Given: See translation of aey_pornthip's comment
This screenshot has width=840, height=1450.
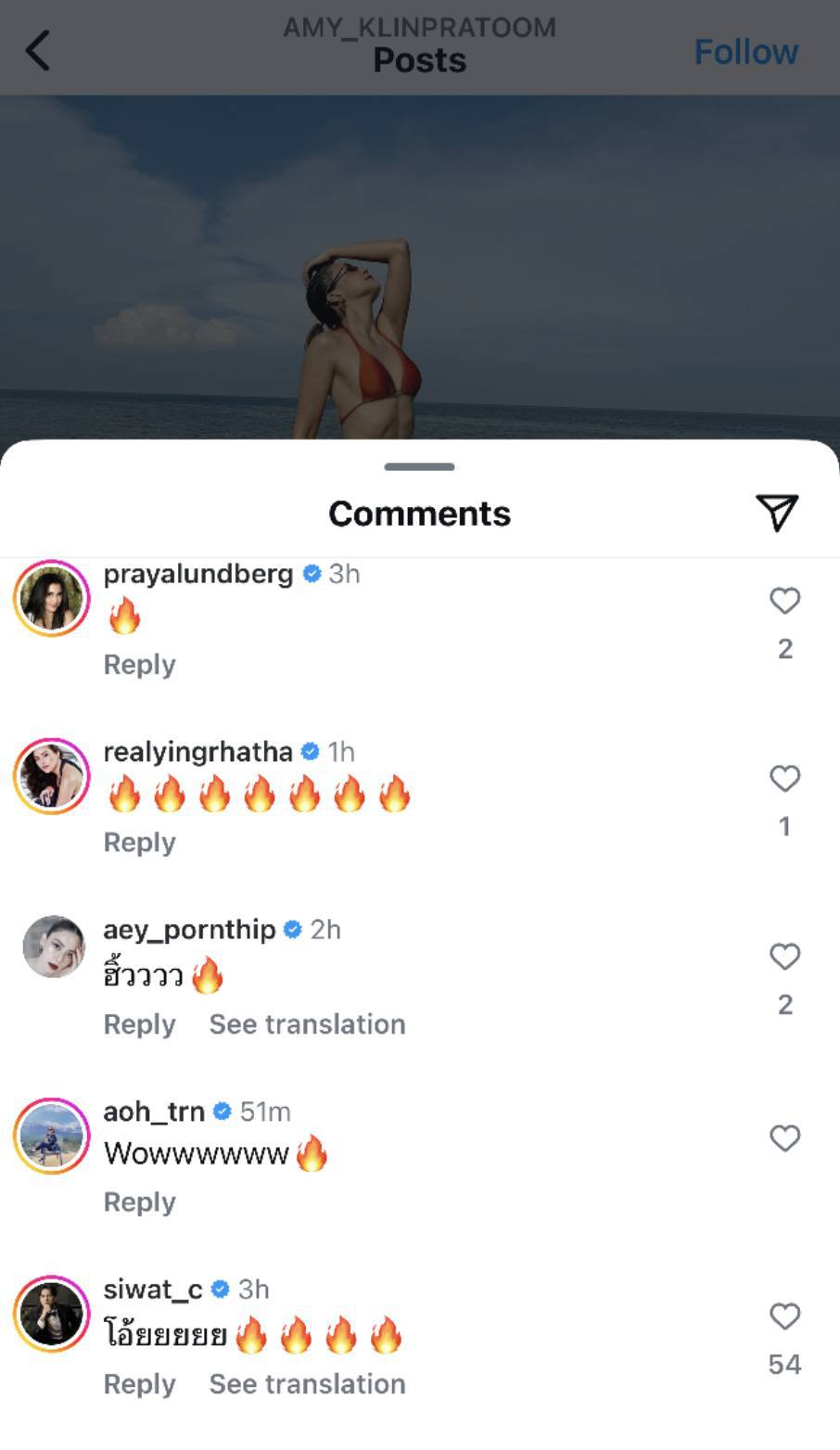Looking at the screenshot, I should click(307, 1024).
